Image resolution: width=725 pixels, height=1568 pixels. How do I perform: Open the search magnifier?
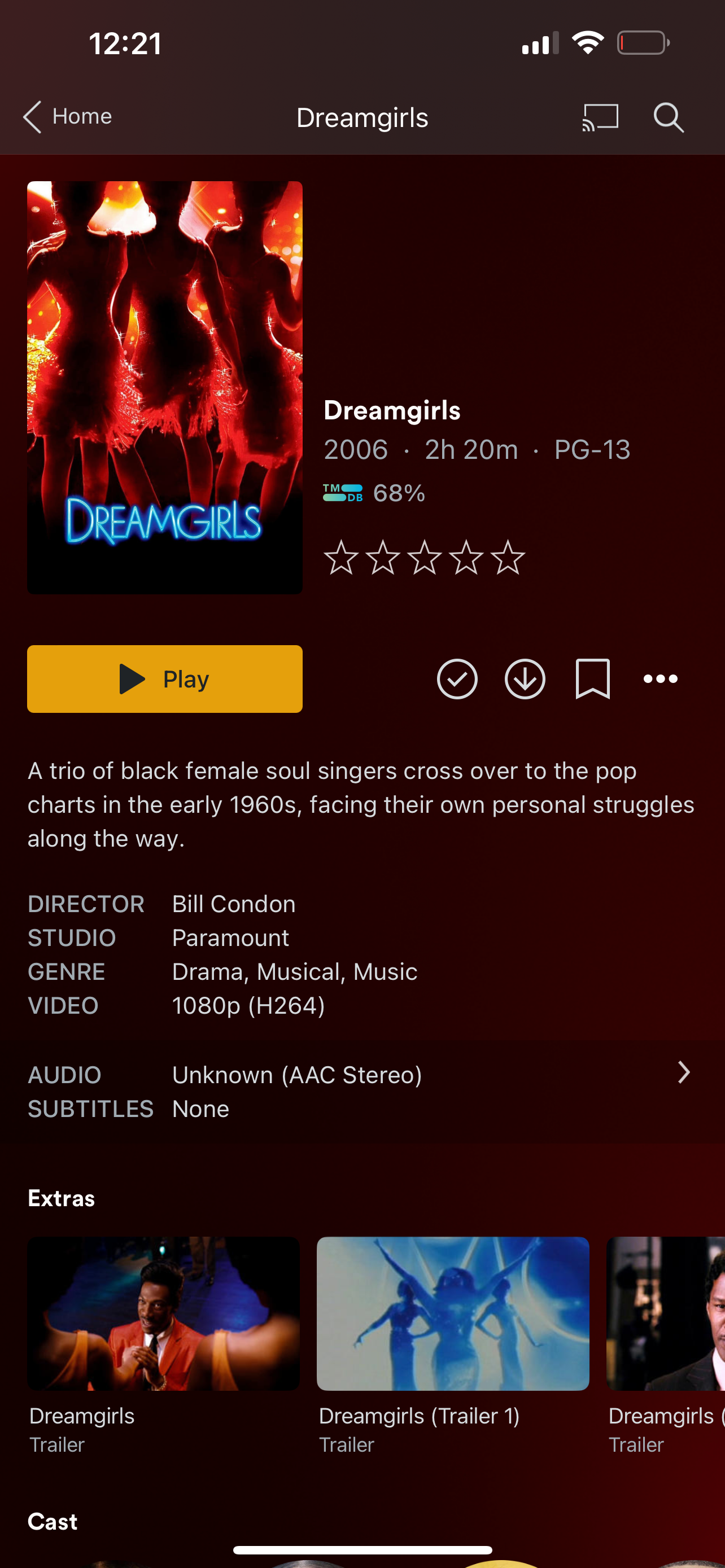pyautogui.click(x=669, y=117)
